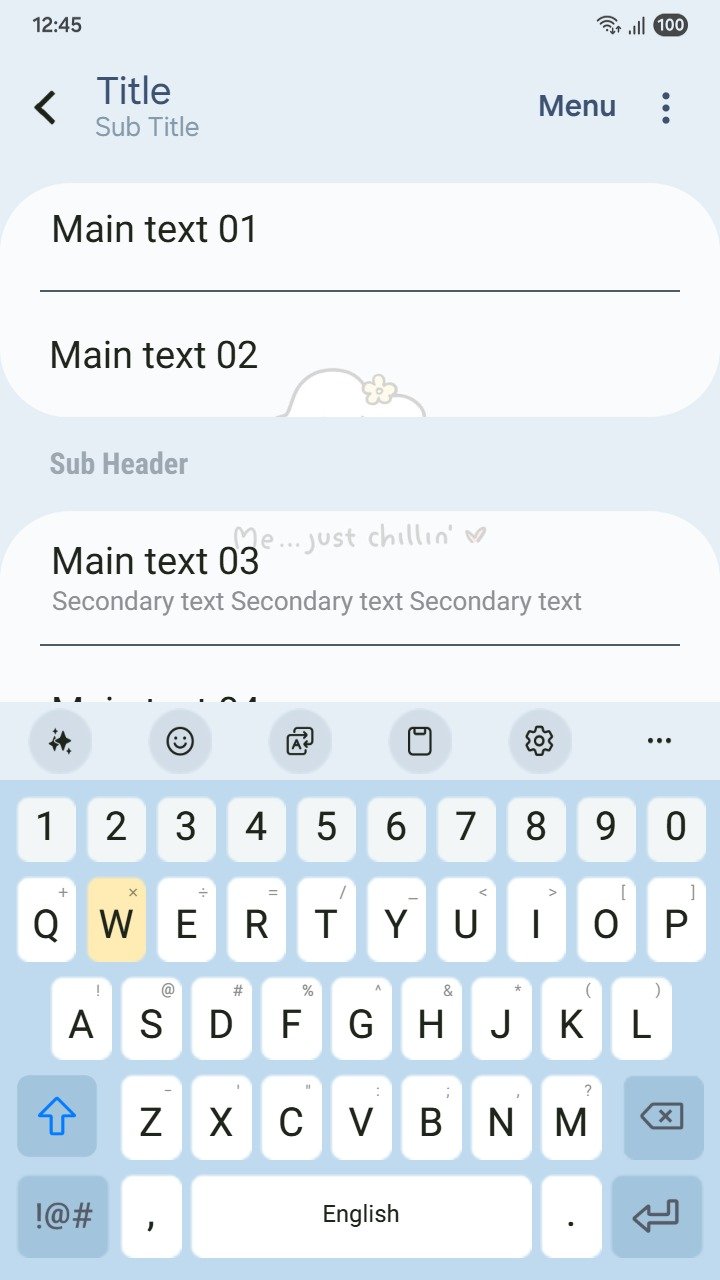The width and height of the screenshot is (720, 1280).
Task: Expand more keyboard toolbar options
Action: (x=659, y=741)
